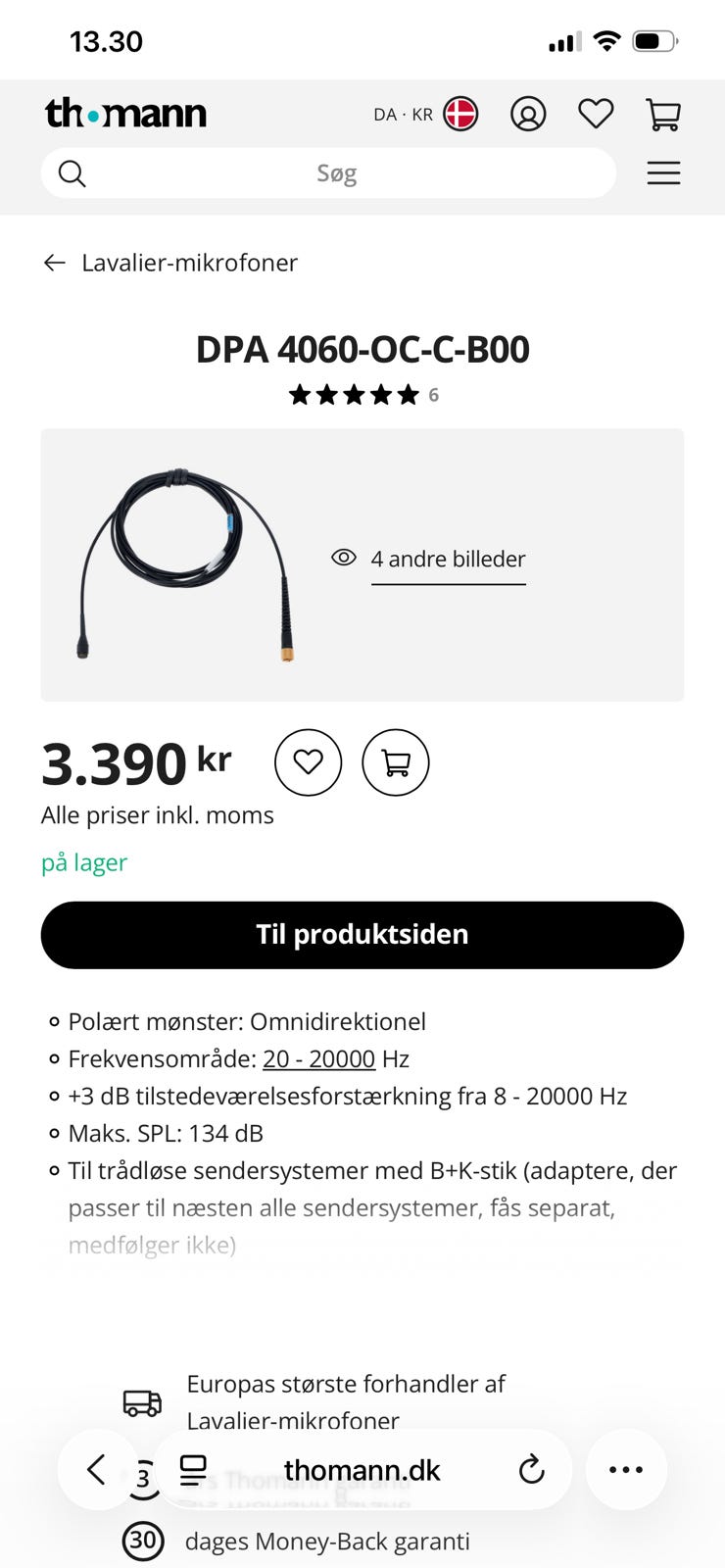The width and height of the screenshot is (725, 1568).
Task: Open browser options with the three-dot menu
Action: coord(625,1469)
